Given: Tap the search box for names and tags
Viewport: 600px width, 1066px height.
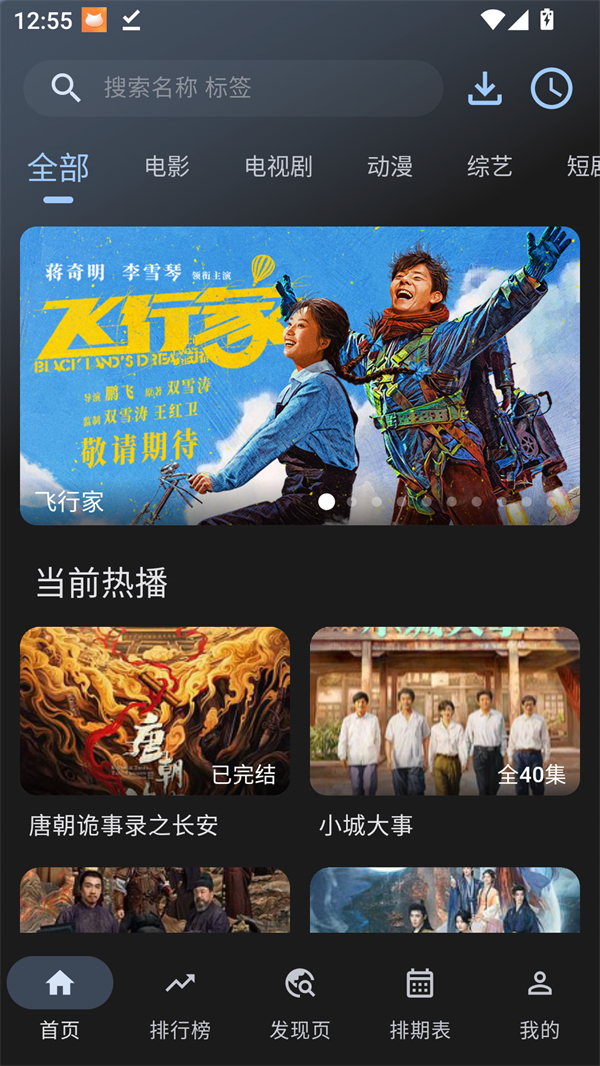Looking at the screenshot, I should (x=232, y=88).
